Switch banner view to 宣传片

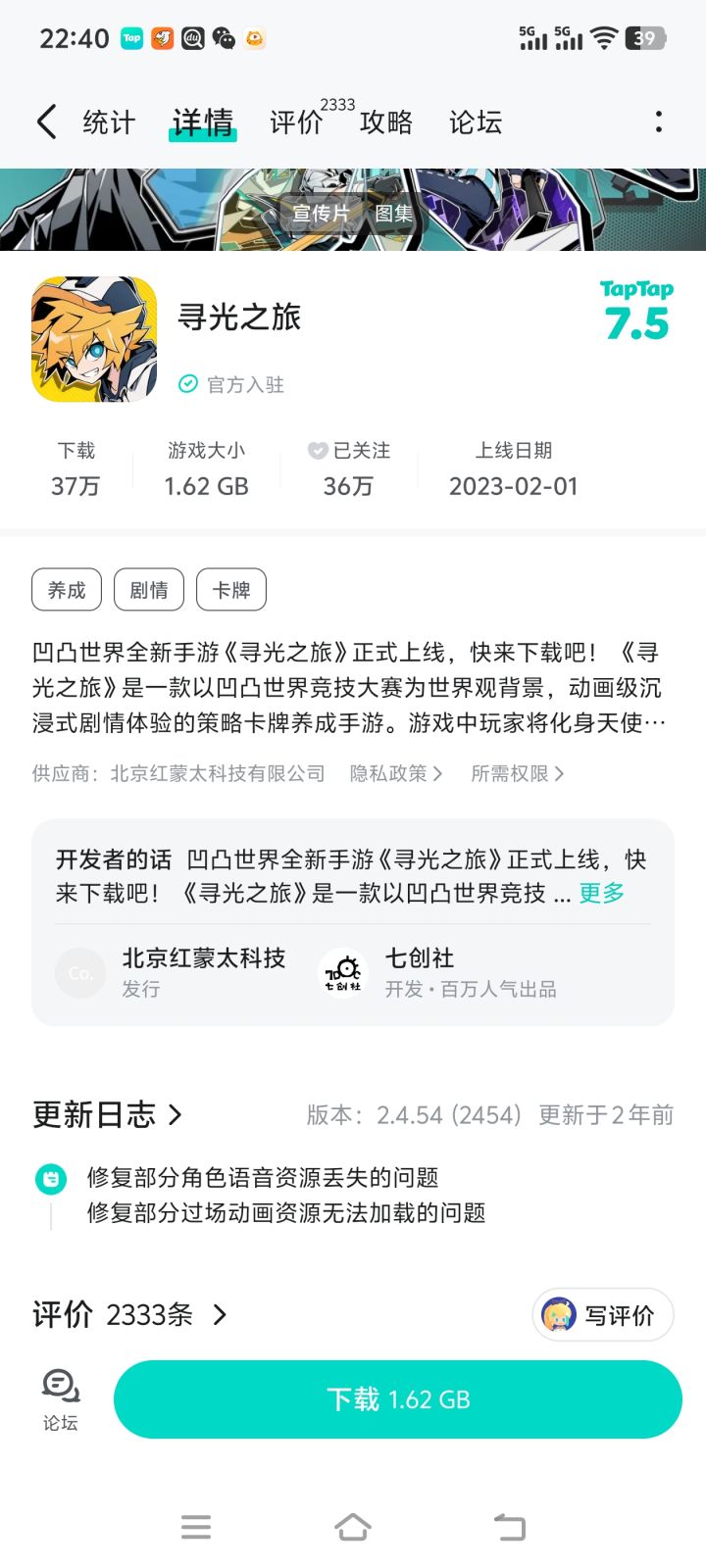click(x=322, y=215)
